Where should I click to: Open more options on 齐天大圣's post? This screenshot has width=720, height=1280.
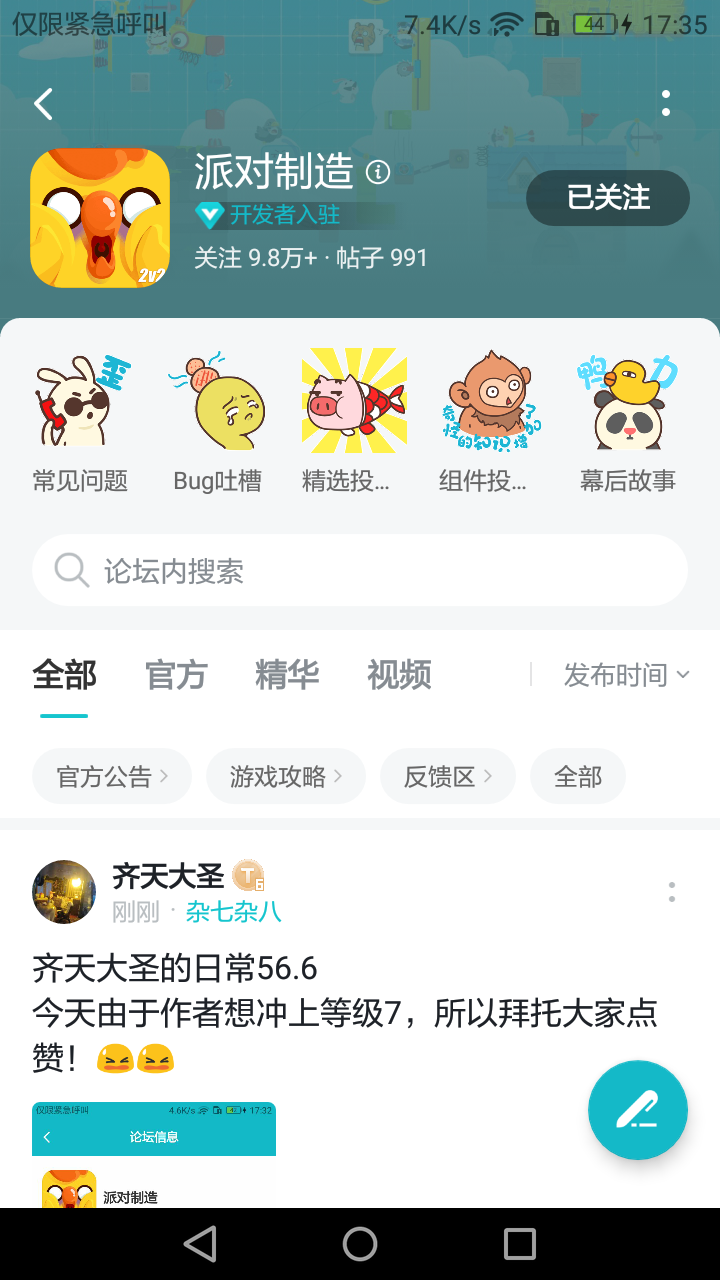(x=672, y=892)
